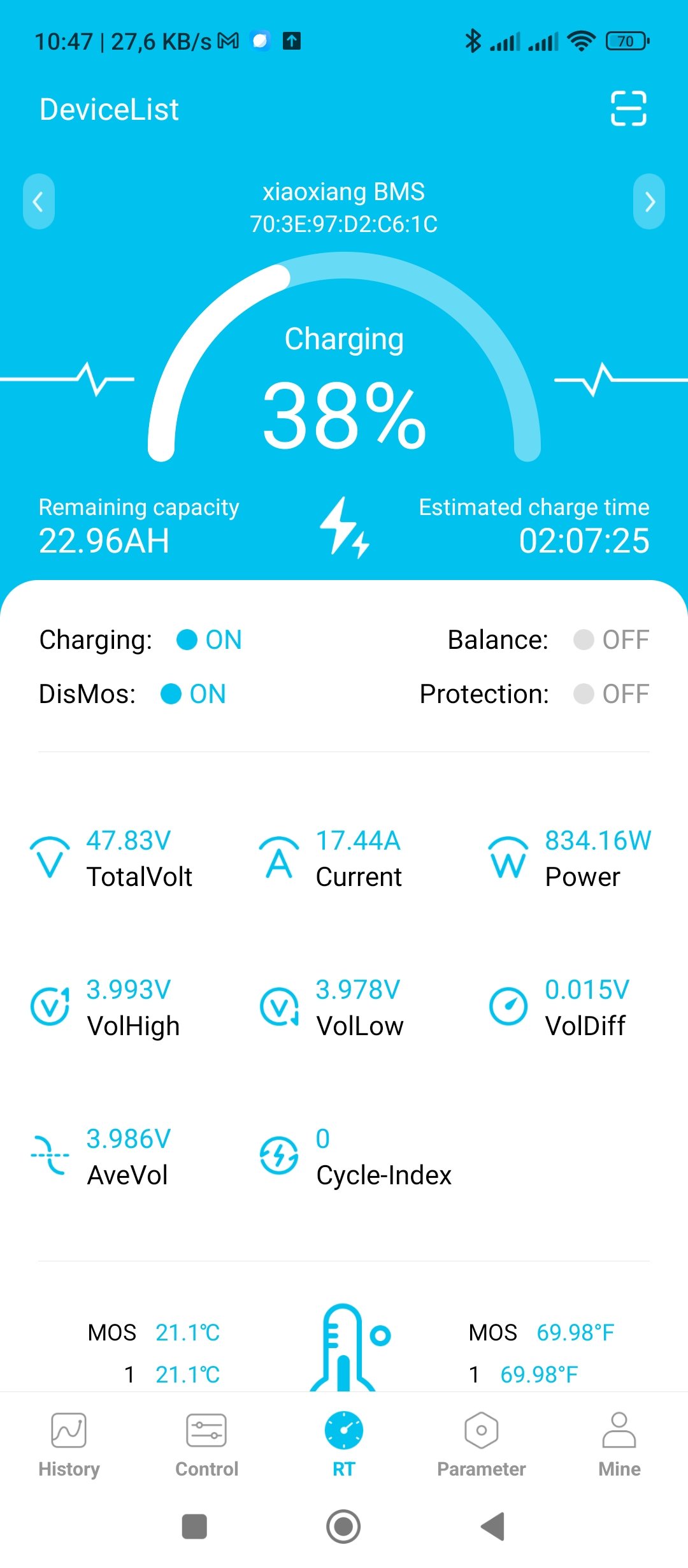Tap the system back button

click(492, 1527)
